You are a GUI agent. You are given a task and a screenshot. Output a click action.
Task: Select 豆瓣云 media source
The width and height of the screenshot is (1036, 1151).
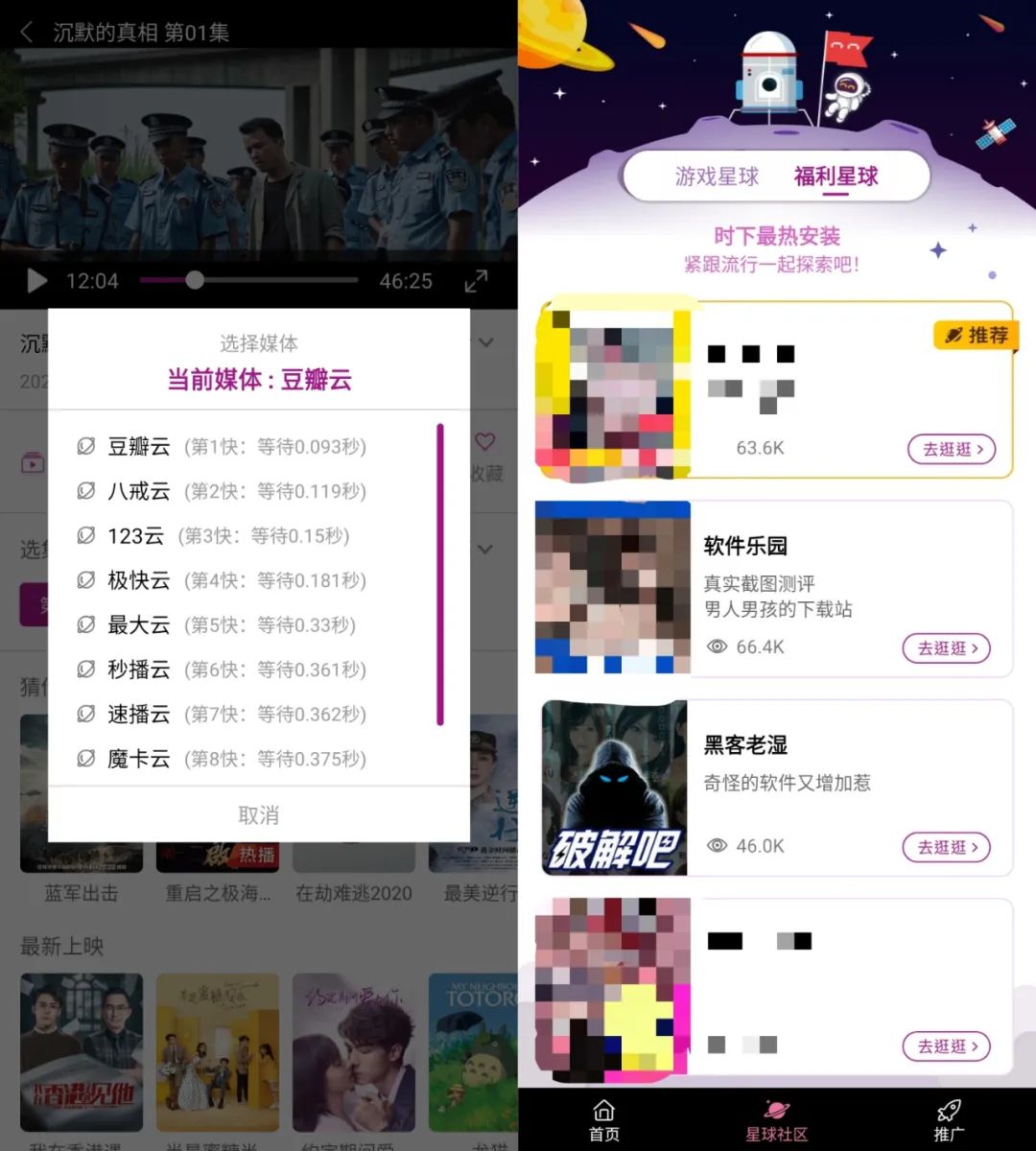(221, 446)
